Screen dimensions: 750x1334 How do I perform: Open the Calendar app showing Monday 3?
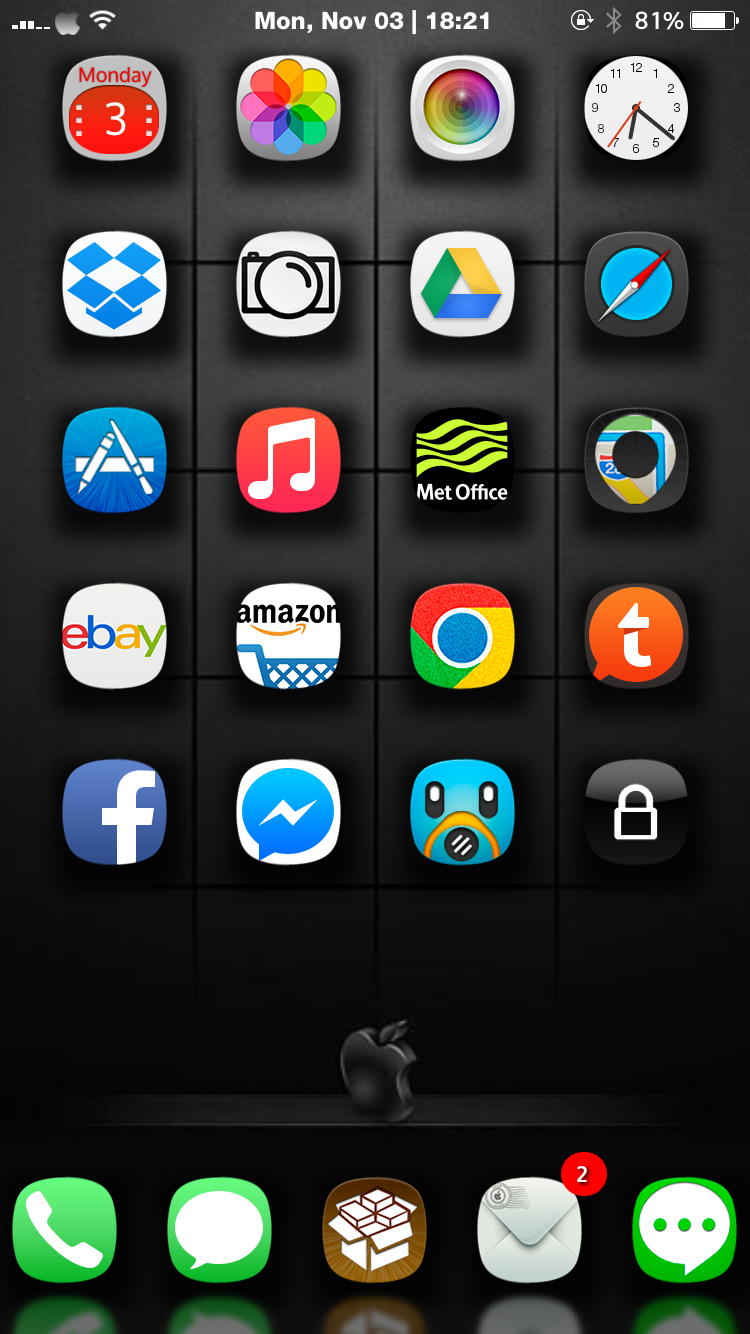115,108
